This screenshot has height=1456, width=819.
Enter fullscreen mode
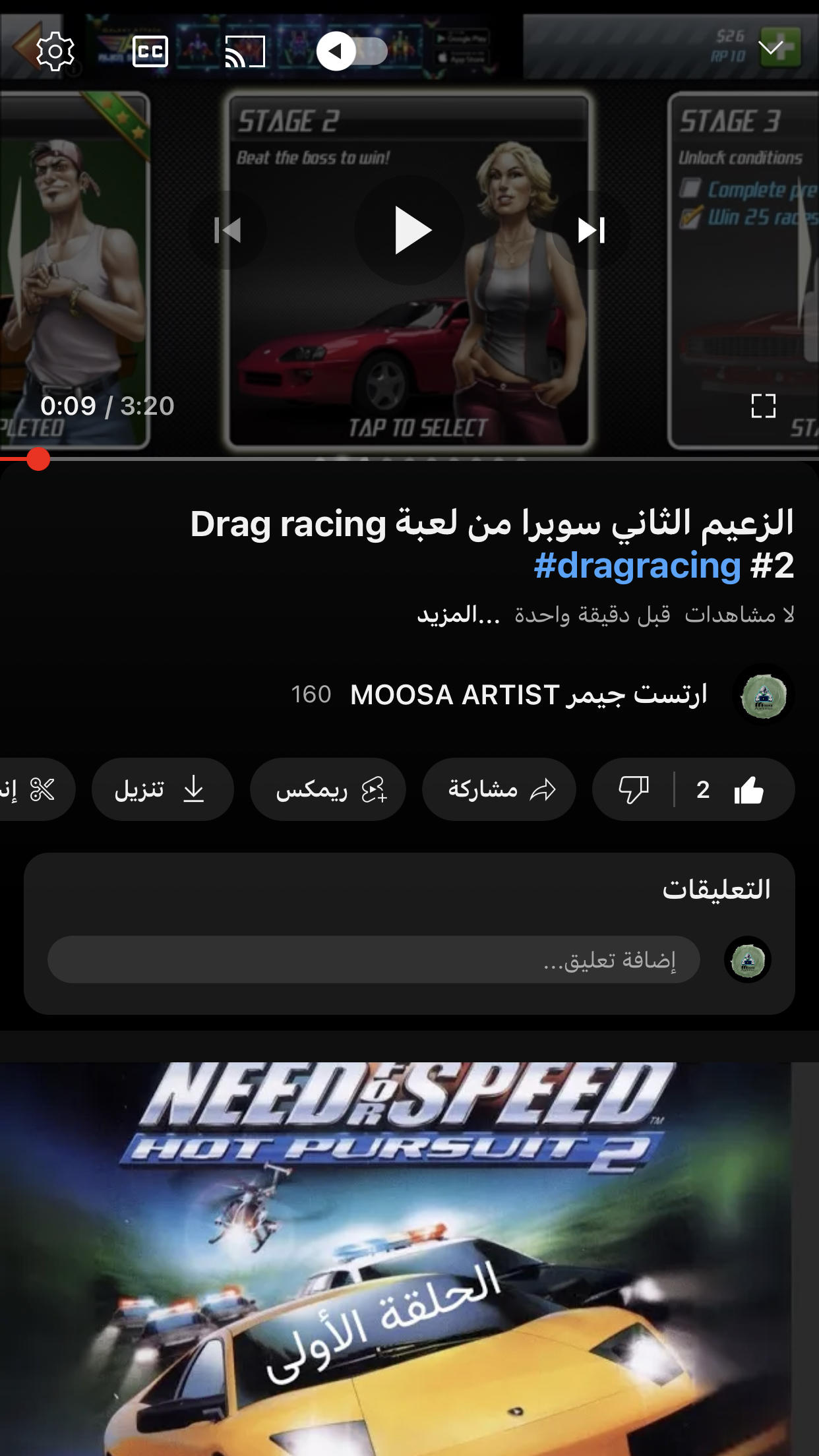(763, 406)
